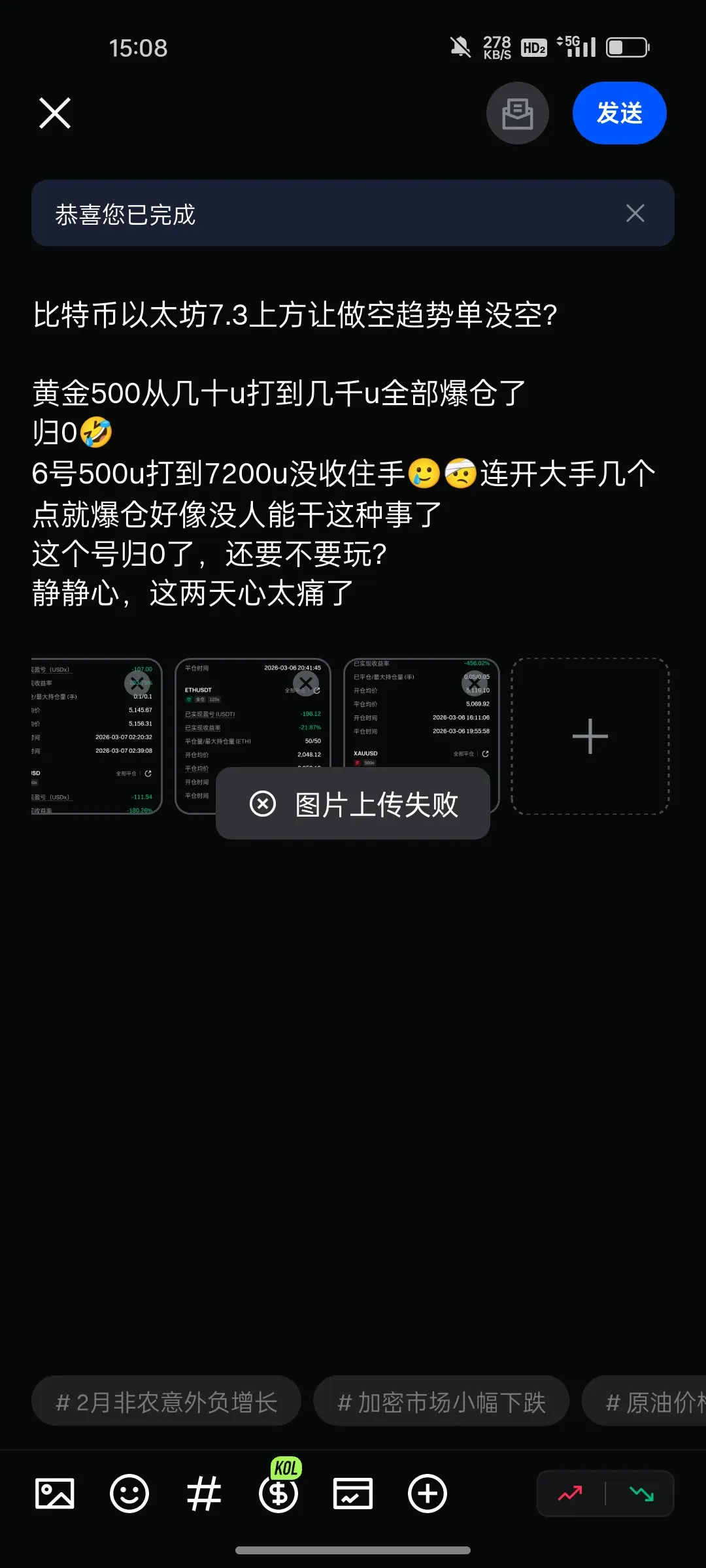The image size is (706, 1568).
Task: Insert a hashtag topic
Action: pos(204,1493)
